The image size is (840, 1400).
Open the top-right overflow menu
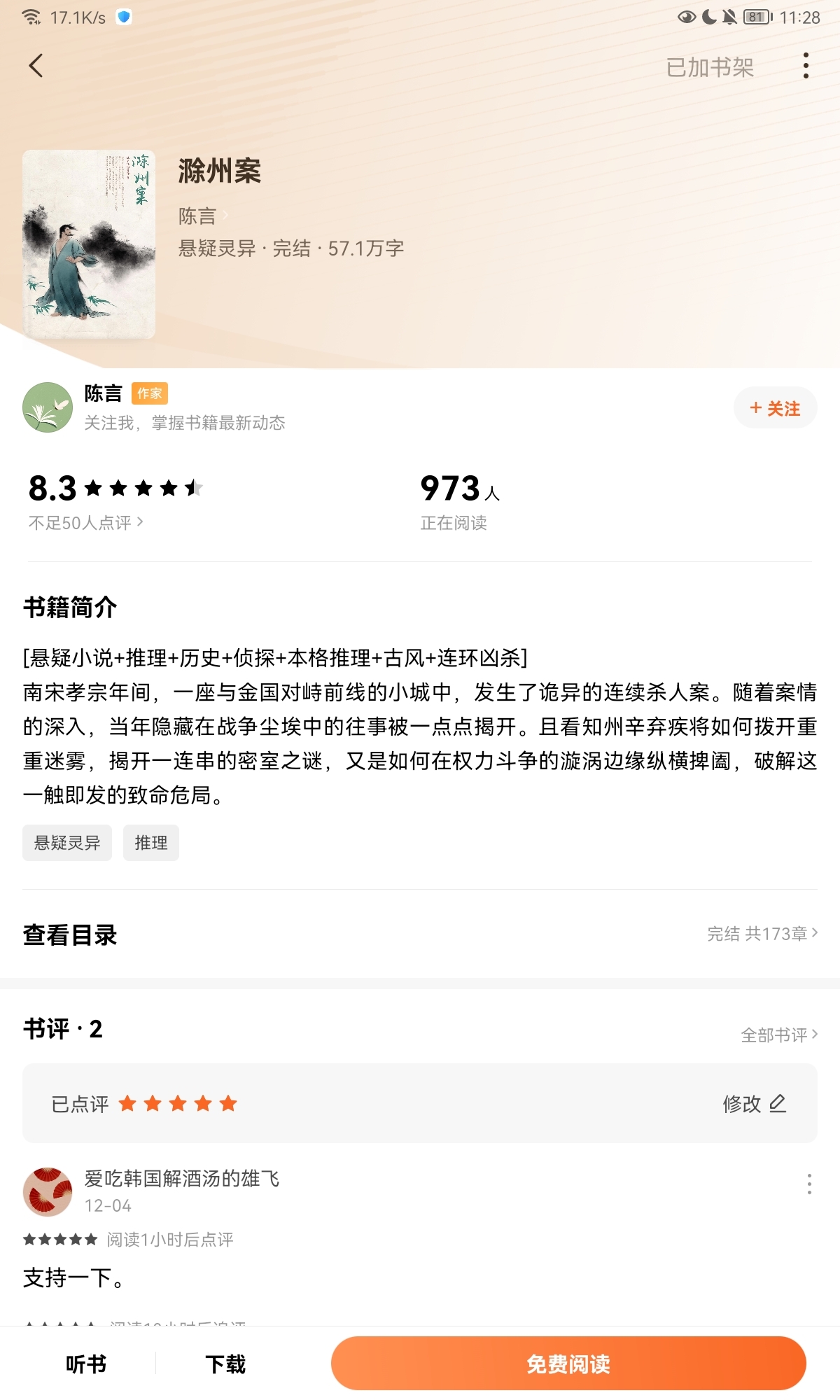click(x=806, y=66)
